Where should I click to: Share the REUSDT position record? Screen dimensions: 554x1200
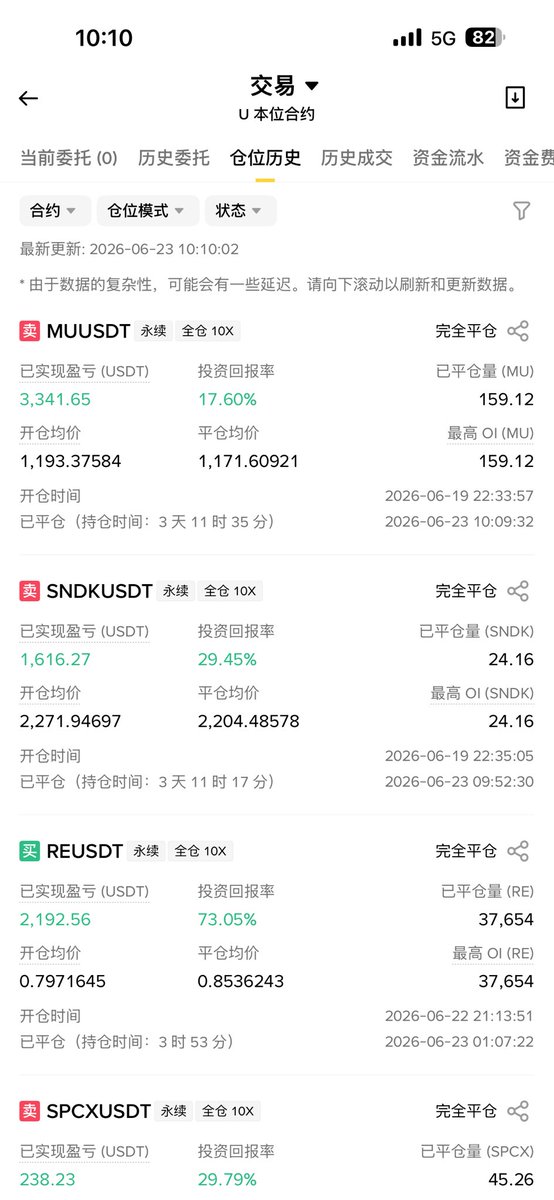click(518, 851)
